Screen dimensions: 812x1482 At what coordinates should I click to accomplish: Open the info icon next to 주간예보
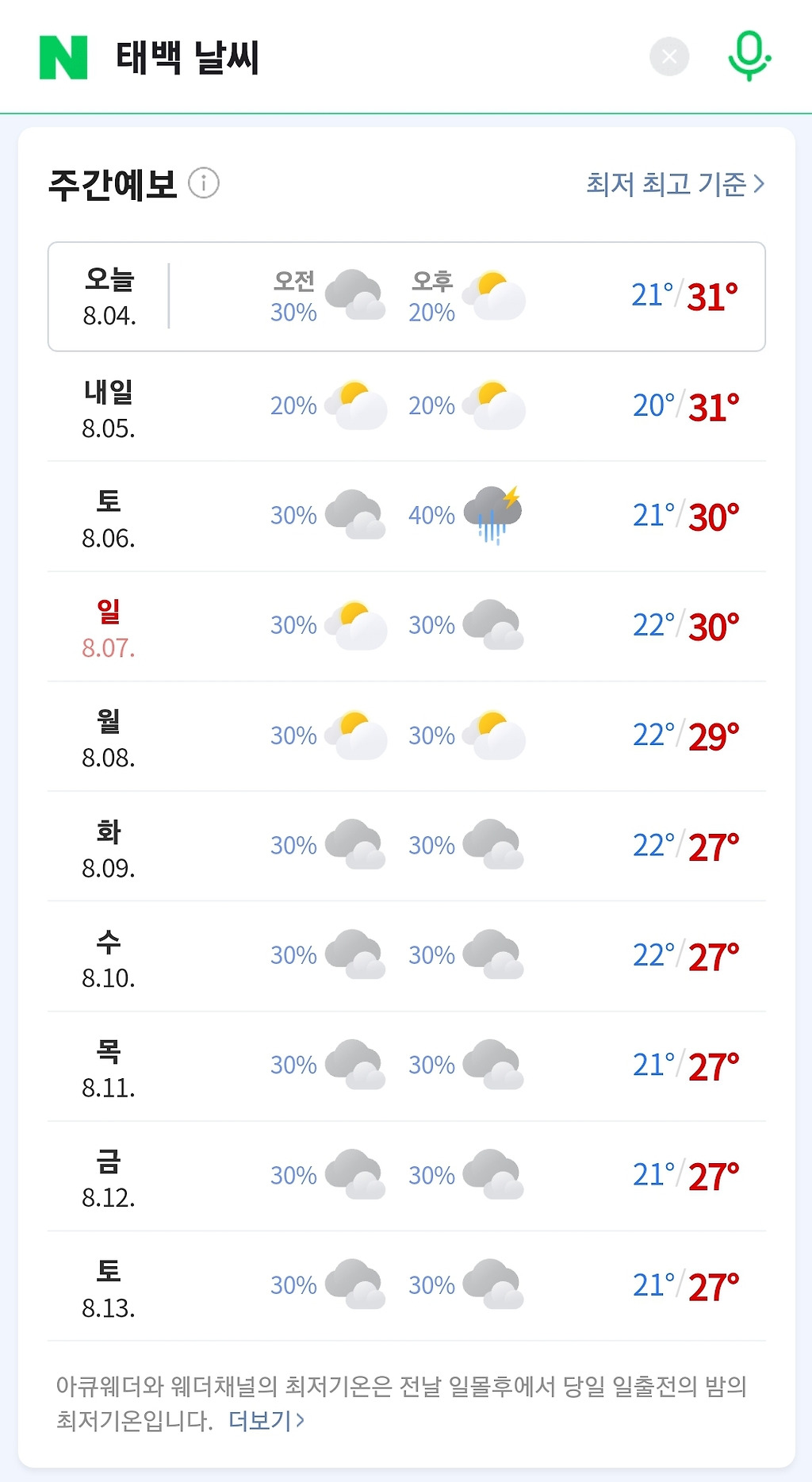[x=204, y=183]
